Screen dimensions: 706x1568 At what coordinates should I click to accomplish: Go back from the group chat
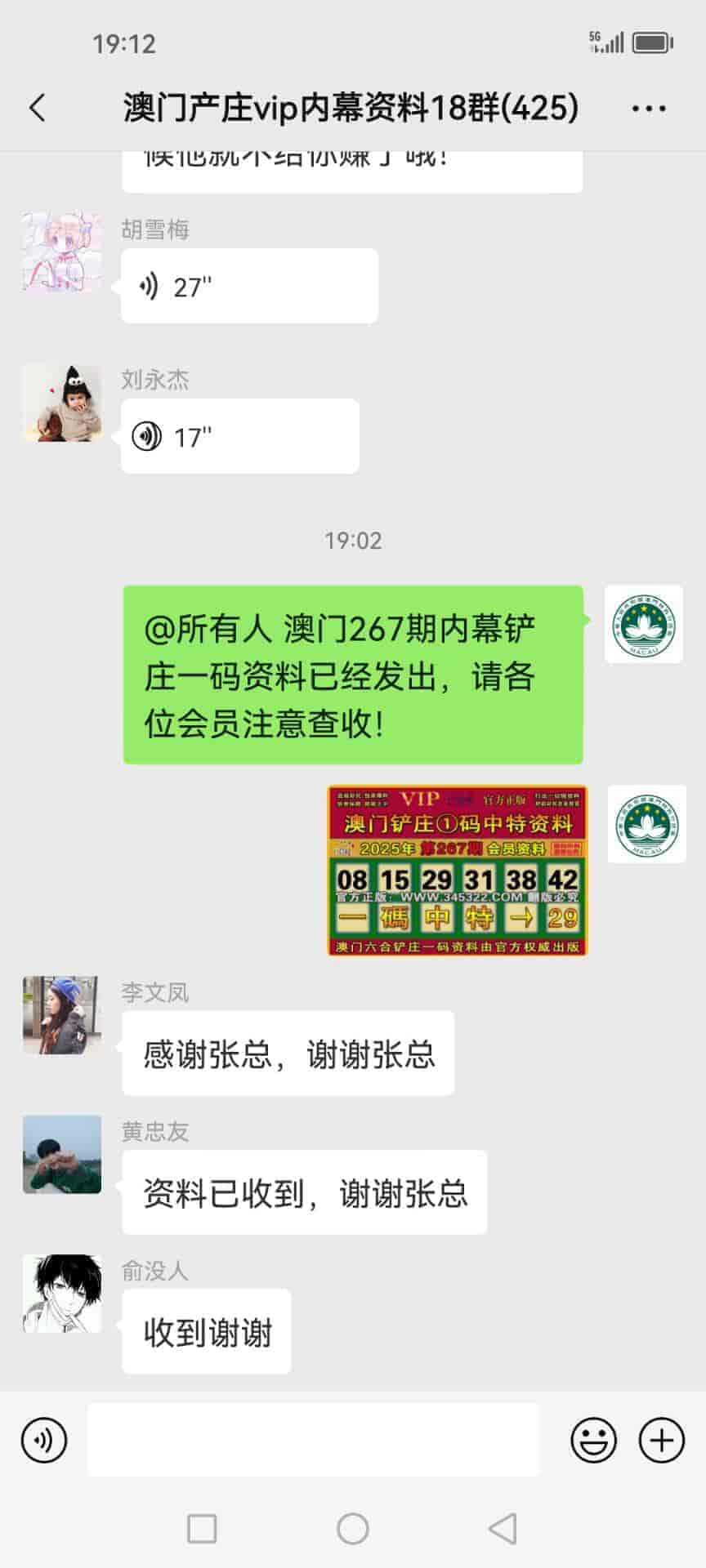pos(38,108)
